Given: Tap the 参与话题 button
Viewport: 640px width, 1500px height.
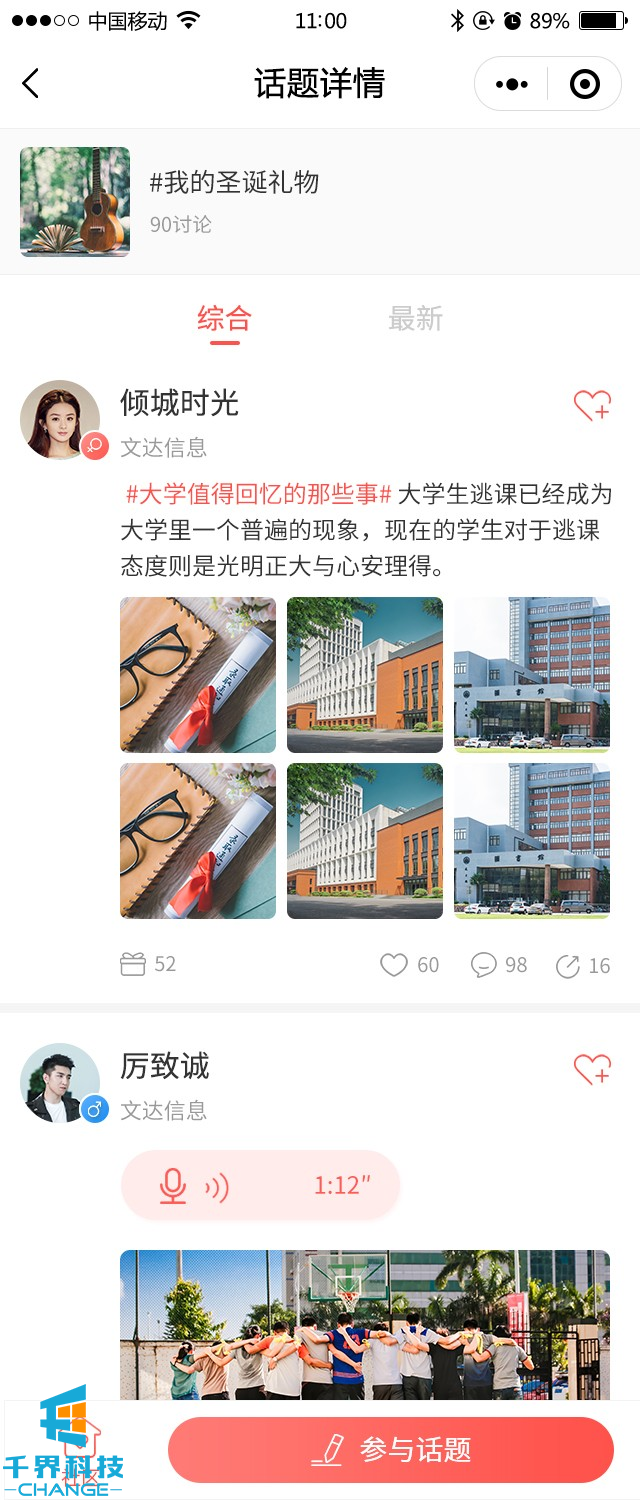Looking at the screenshot, I should pyautogui.click(x=391, y=1450).
